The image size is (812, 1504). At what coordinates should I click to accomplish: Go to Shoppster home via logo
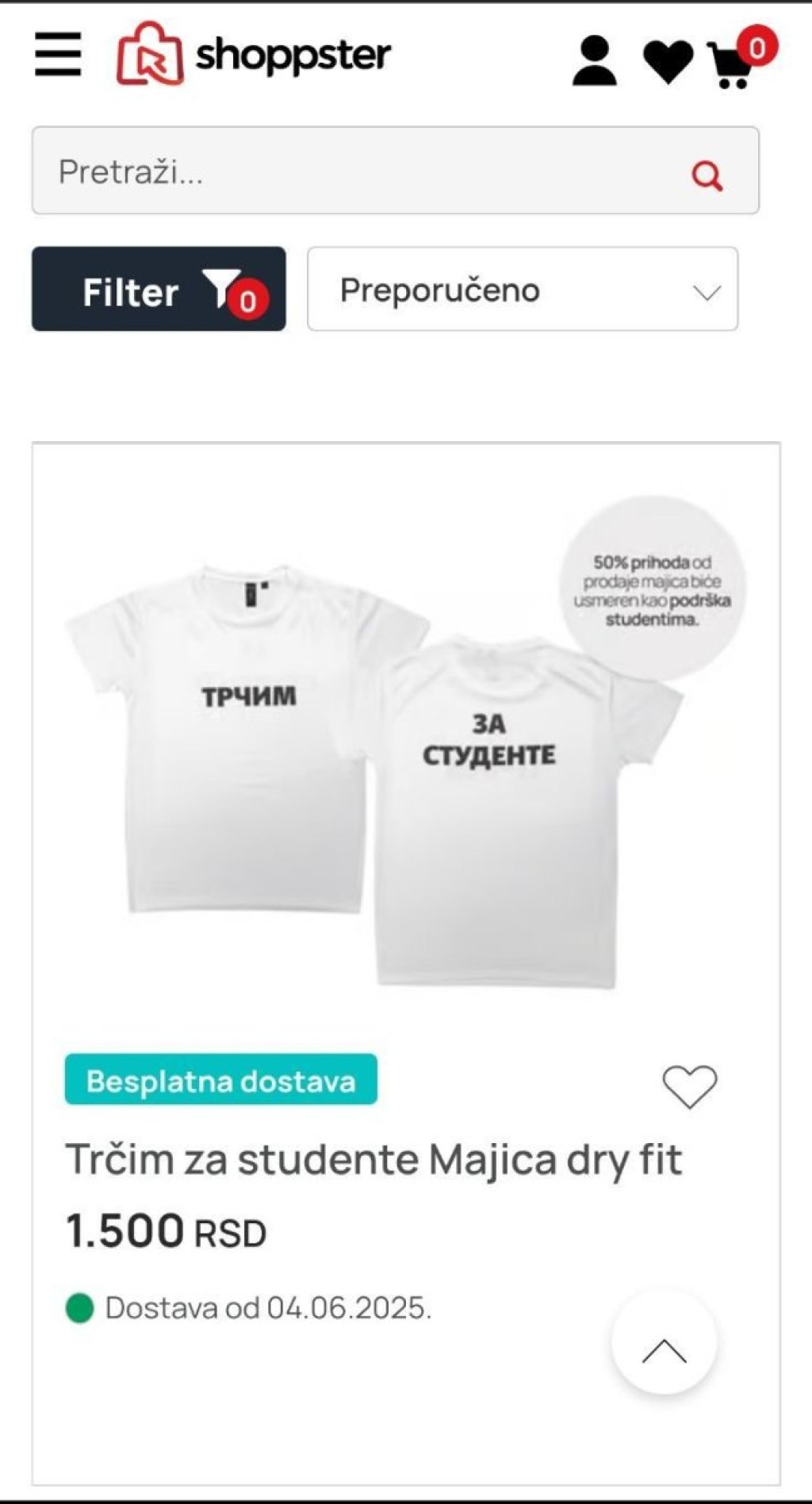(254, 55)
